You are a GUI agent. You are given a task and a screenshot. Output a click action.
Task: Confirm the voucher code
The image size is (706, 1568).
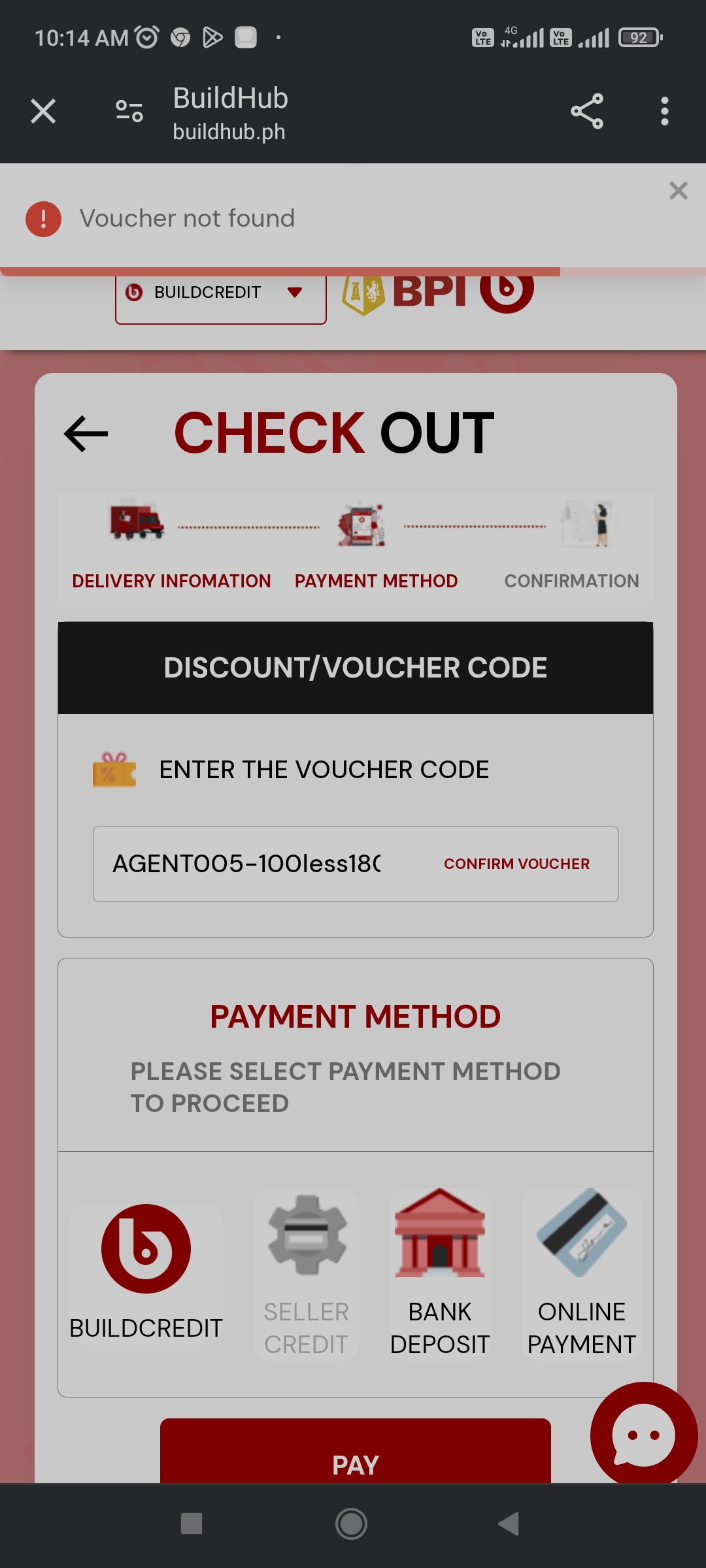(516, 864)
